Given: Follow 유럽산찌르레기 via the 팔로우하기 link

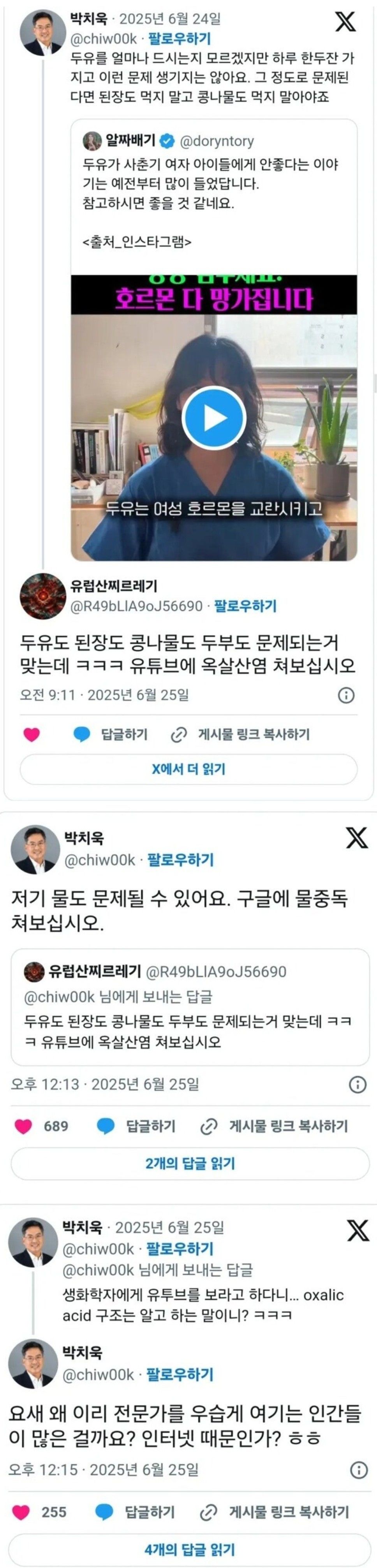Looking at the screenshot, I should tap(245, 606).
